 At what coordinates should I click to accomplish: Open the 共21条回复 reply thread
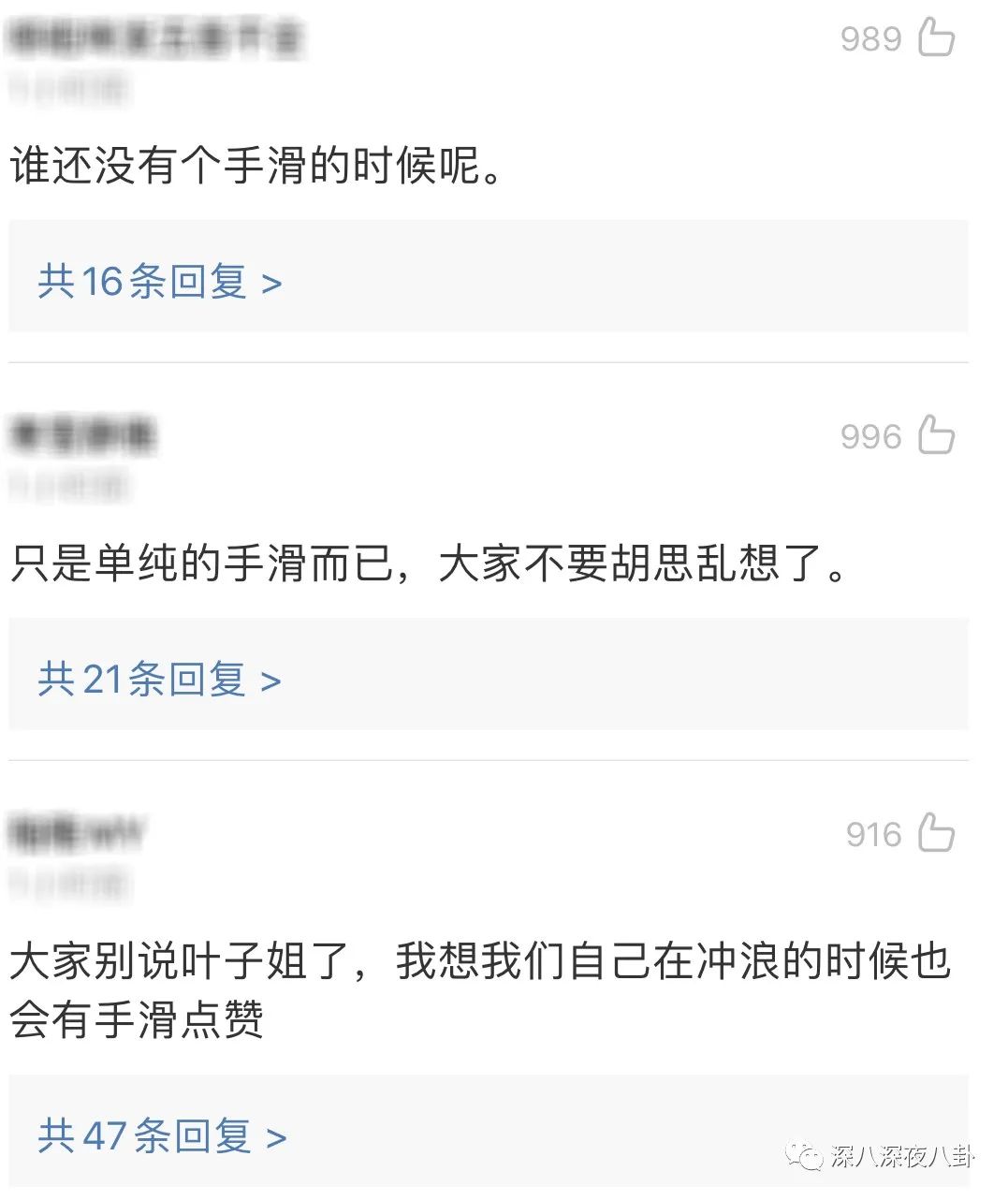click(x=159, y=680)
